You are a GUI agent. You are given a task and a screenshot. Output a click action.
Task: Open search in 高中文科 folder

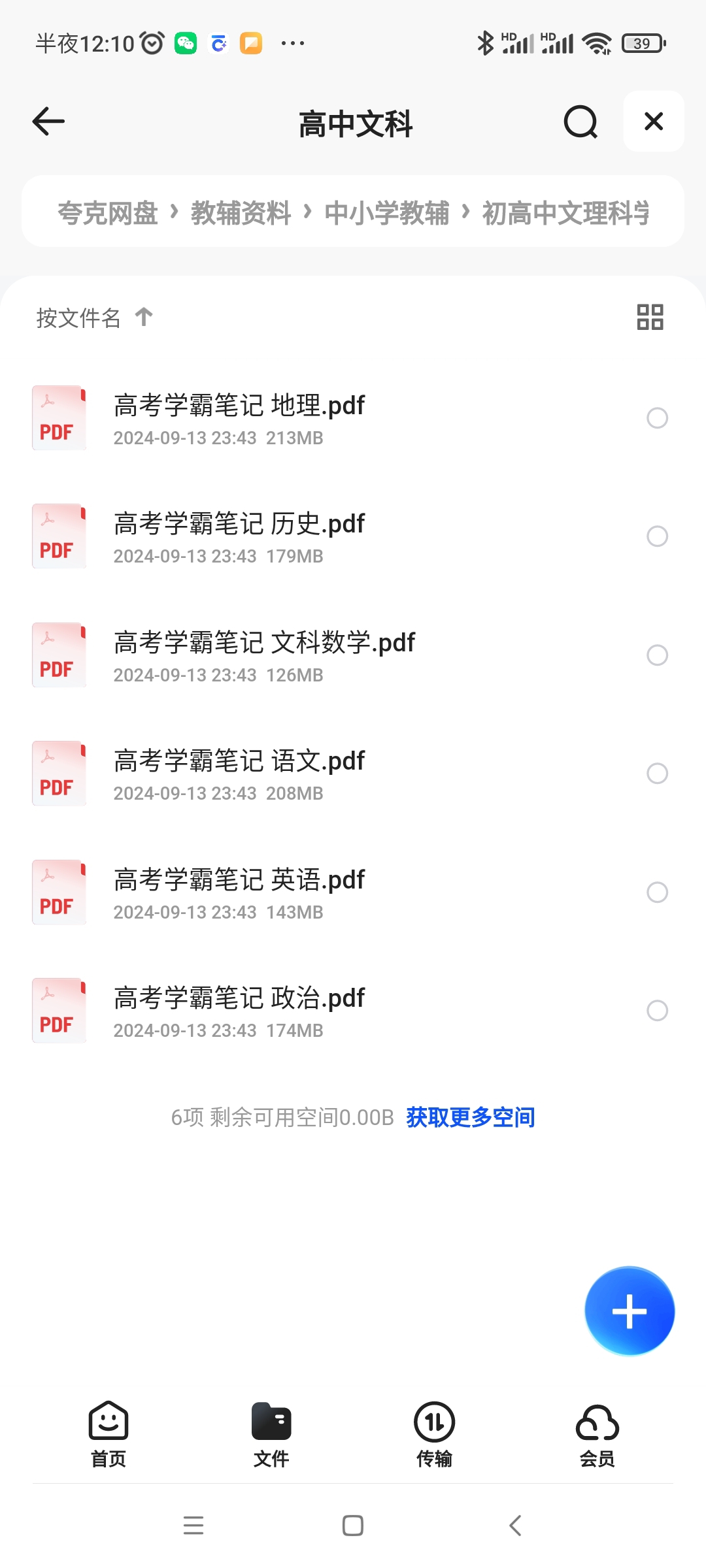click(580, 122)
